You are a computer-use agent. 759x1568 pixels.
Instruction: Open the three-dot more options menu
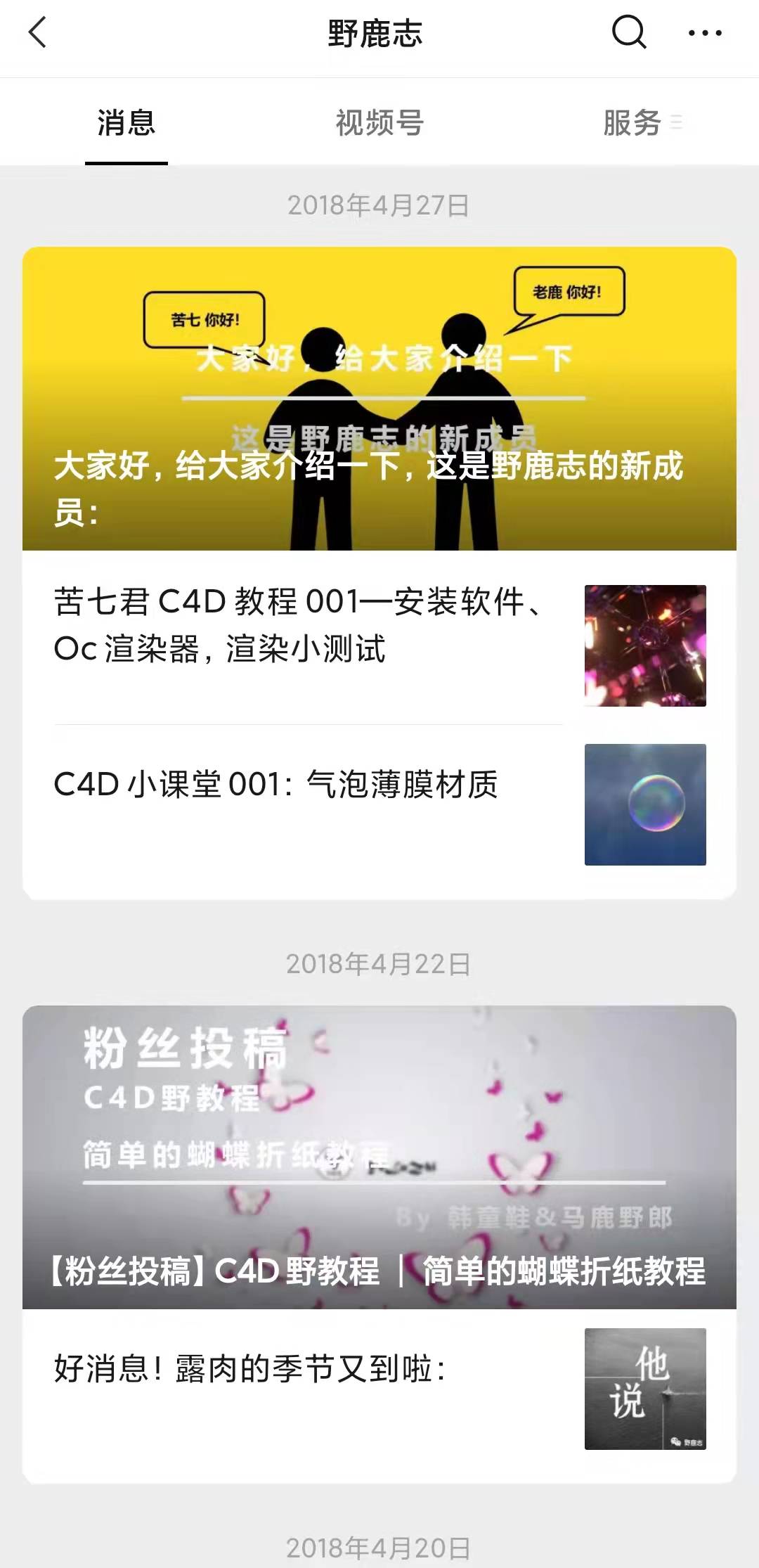pos(705,33)
